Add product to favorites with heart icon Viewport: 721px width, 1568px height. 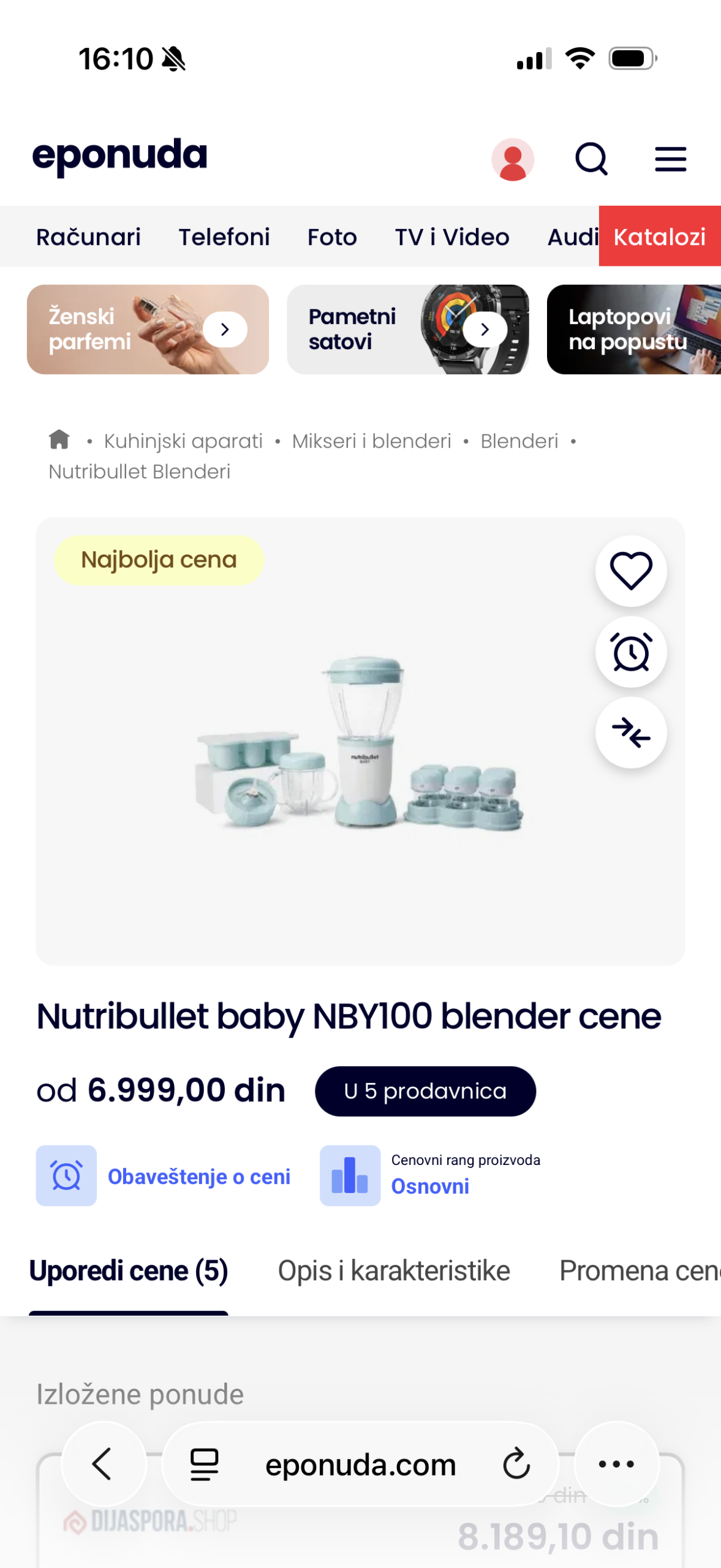tap(630, 571)
